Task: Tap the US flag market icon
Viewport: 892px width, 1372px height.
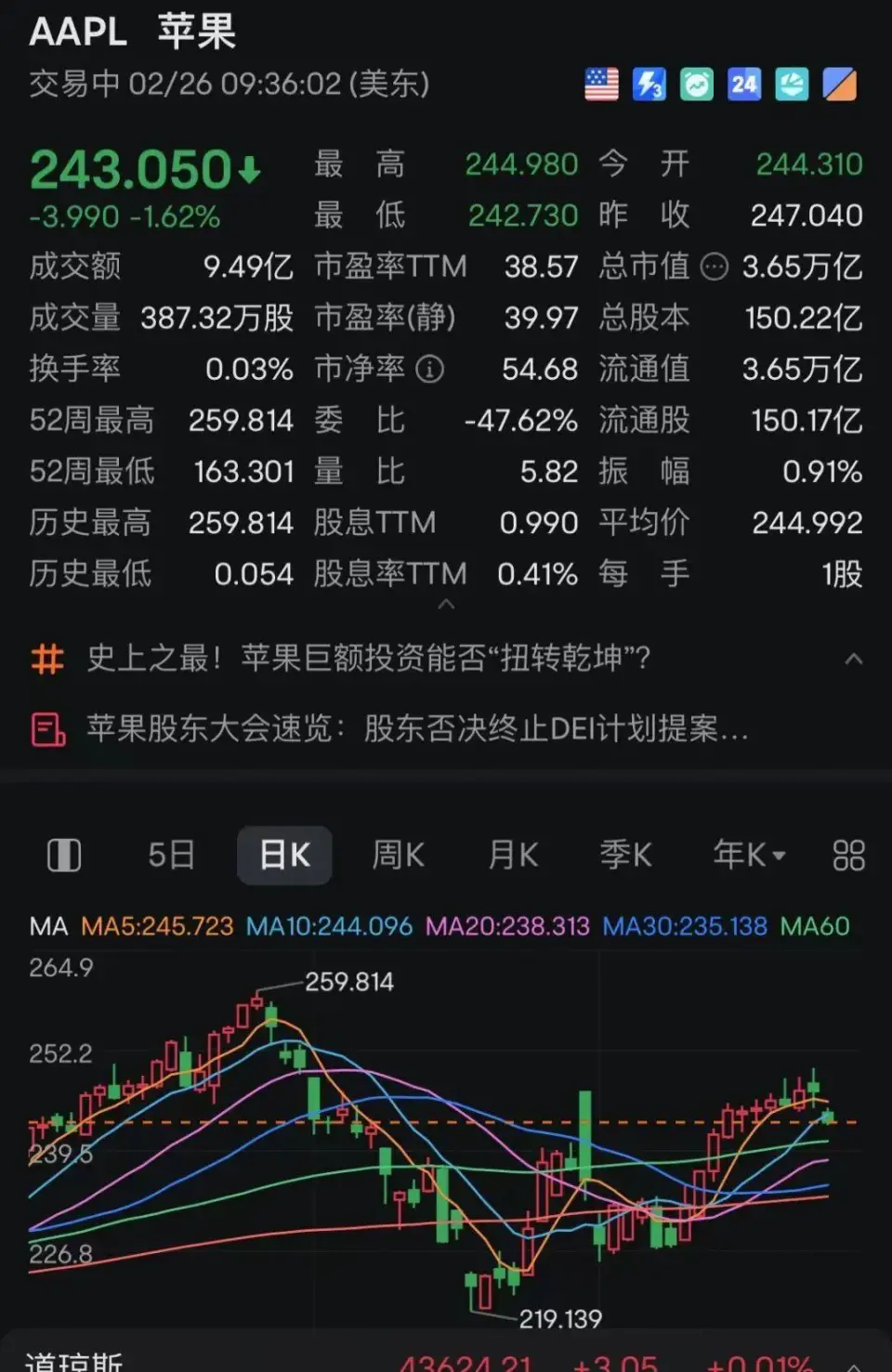Action: 602,85
